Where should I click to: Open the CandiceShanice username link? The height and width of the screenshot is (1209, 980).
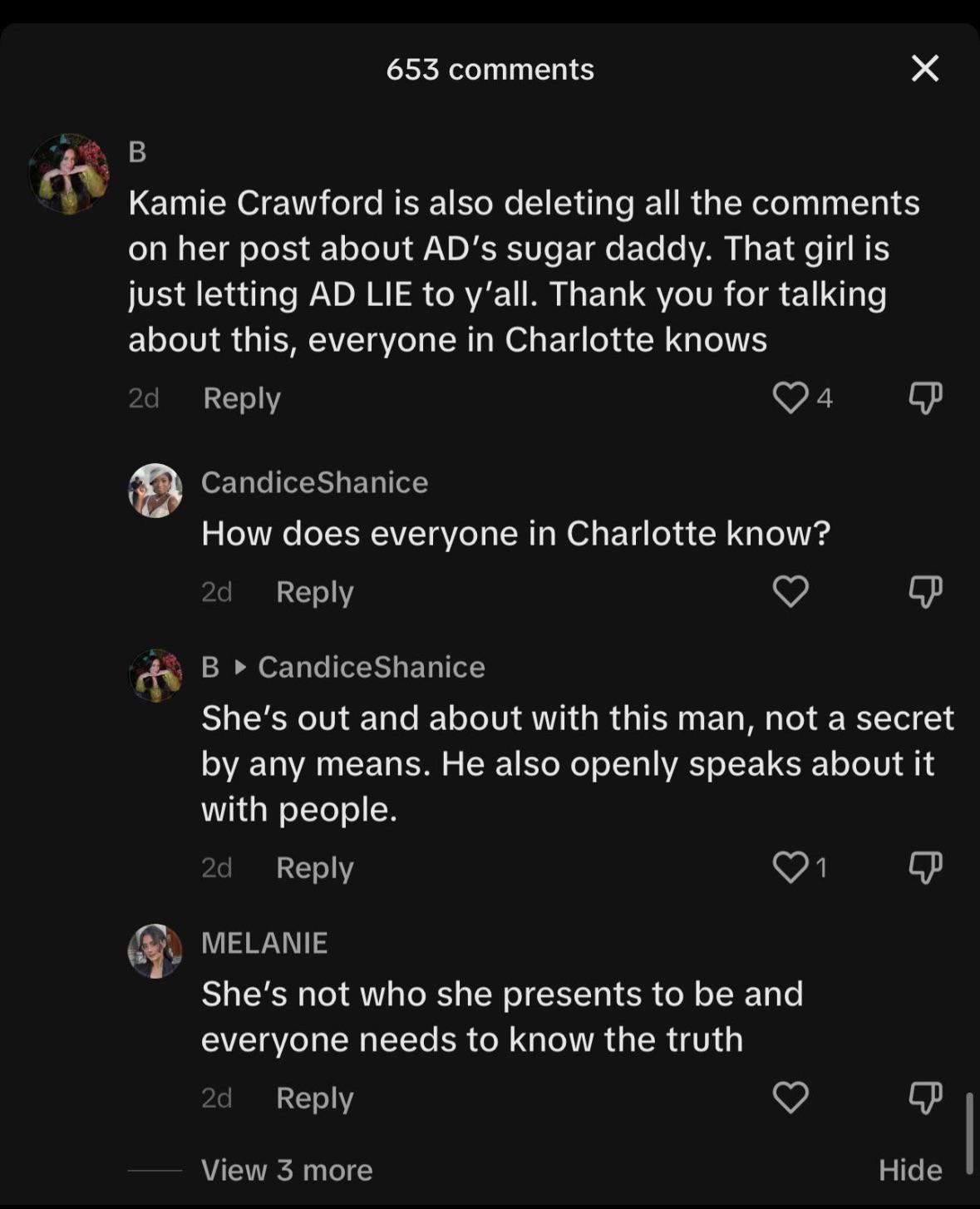(314, 482)
